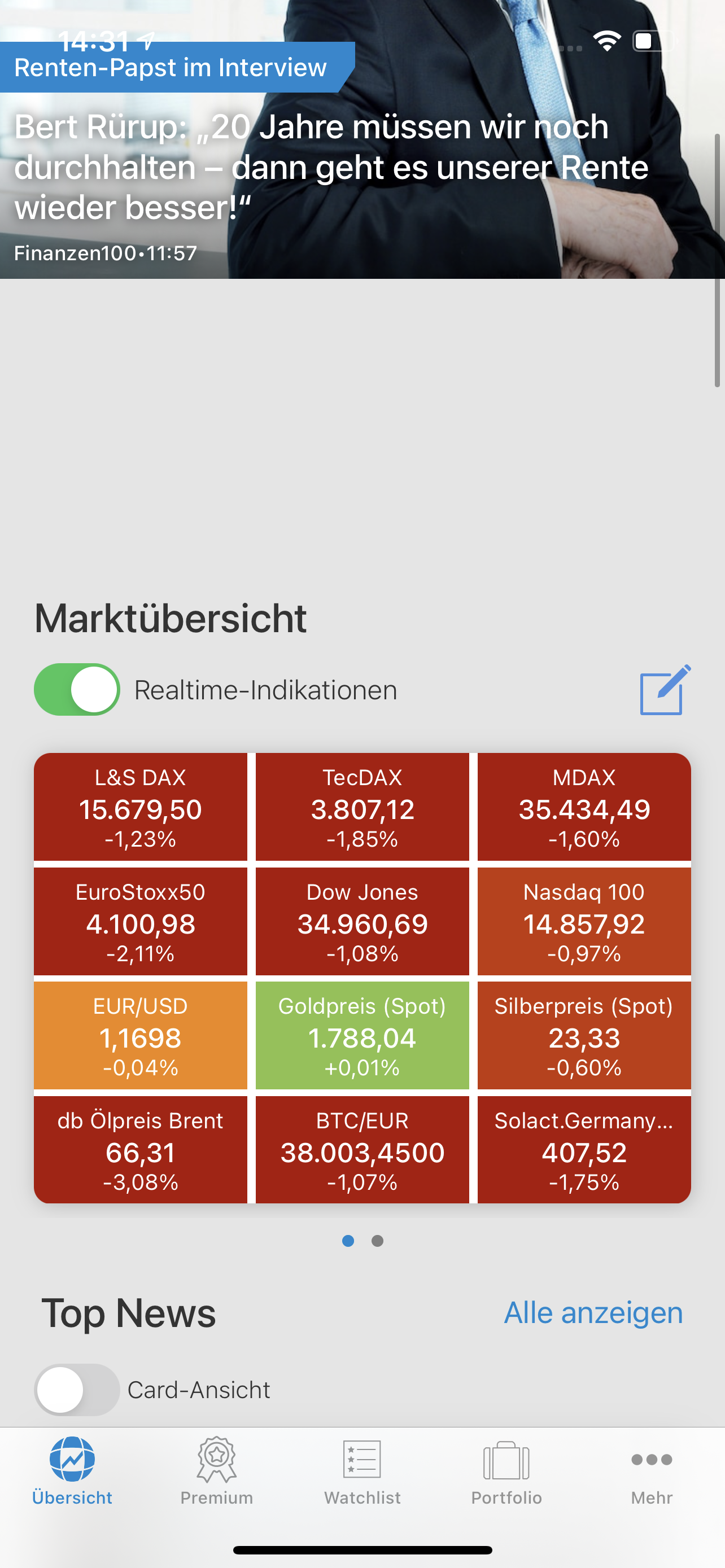Show Nasdaq 100 details
This screenshot has height=1568, width=725.
click(x=584, y=921)
